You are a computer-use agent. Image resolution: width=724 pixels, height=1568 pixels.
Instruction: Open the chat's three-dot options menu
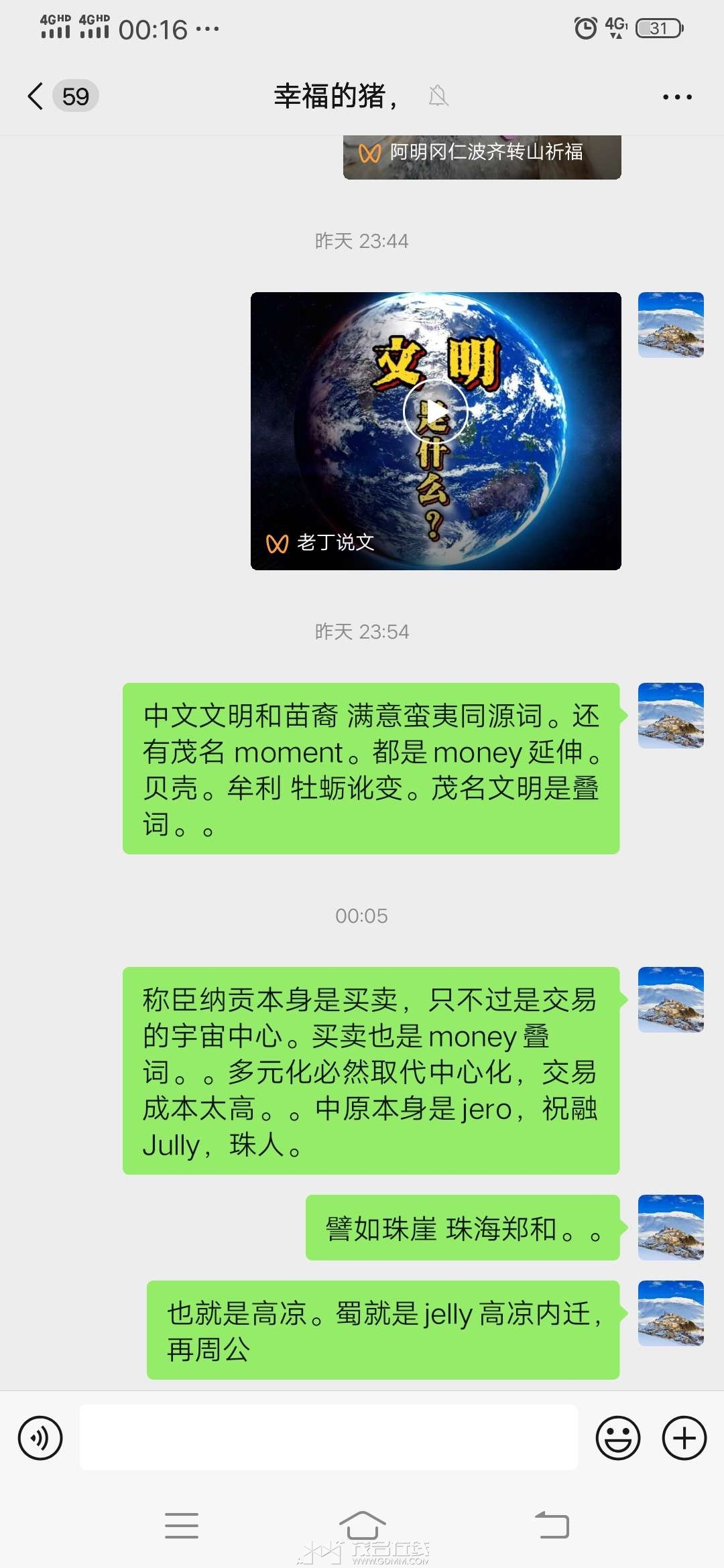click(676, 97)
